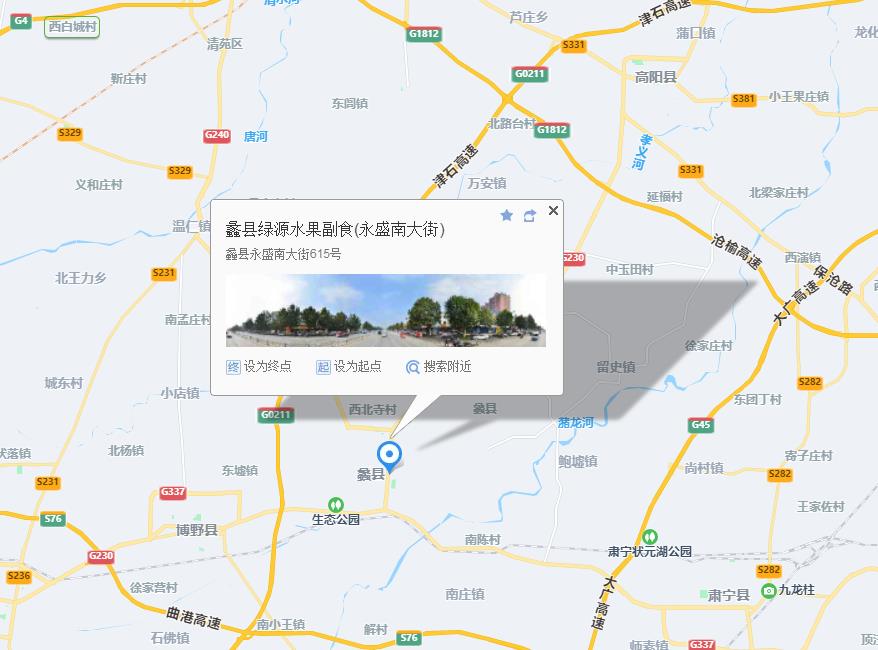This screenshot has width=878, height=650.
Task: Favorite this place with the star icon
Action: [507, 215]
